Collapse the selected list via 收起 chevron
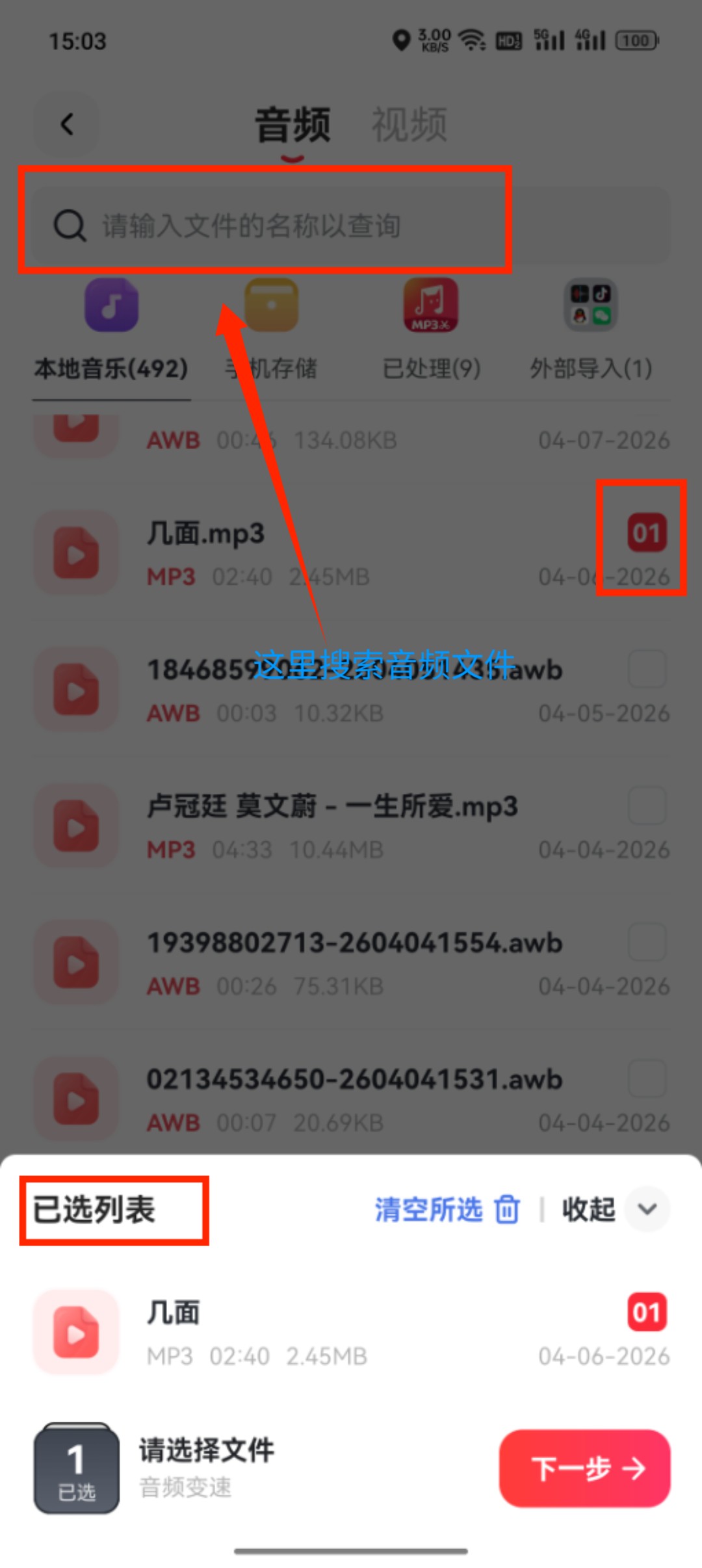702x1568 pixels. point(646,1209)
